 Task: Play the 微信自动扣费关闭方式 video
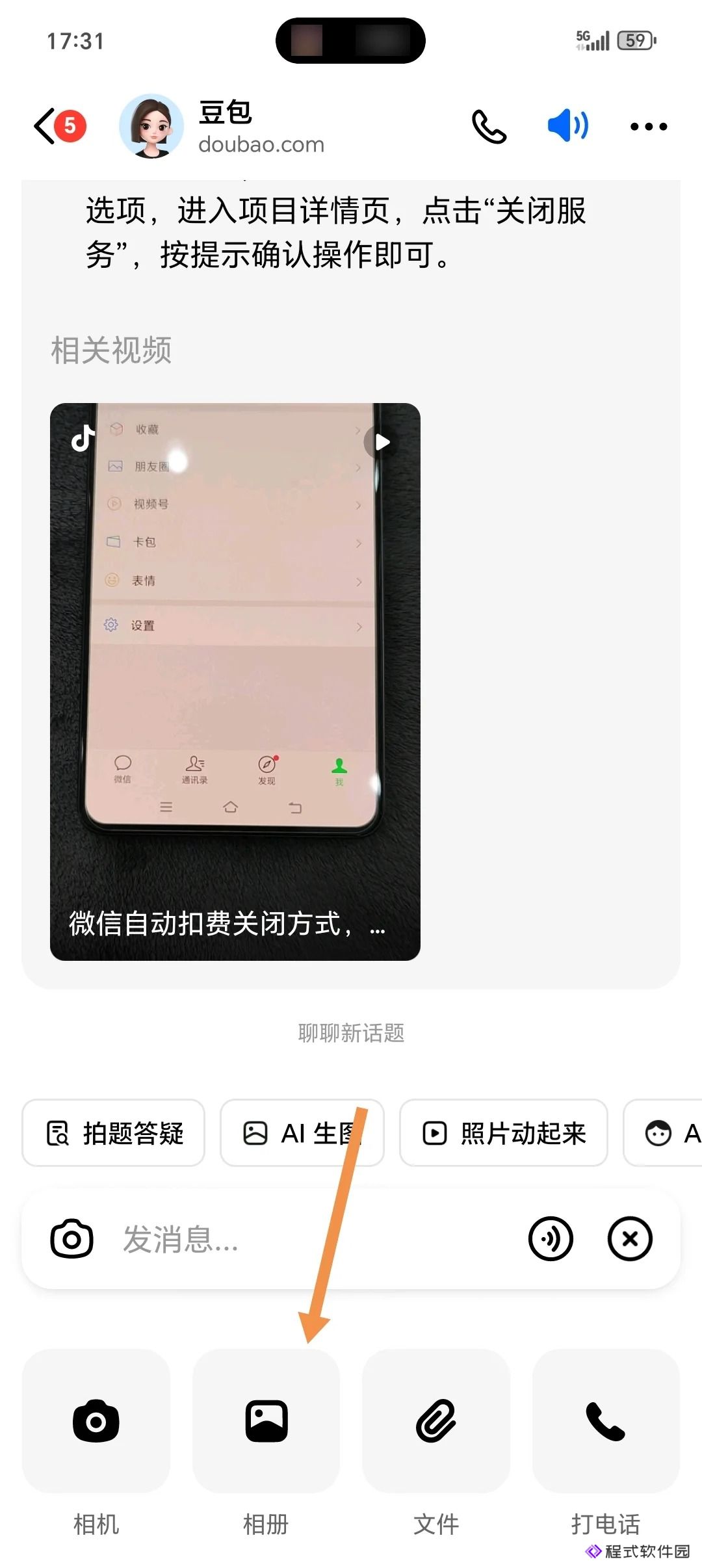click(235, 681)
